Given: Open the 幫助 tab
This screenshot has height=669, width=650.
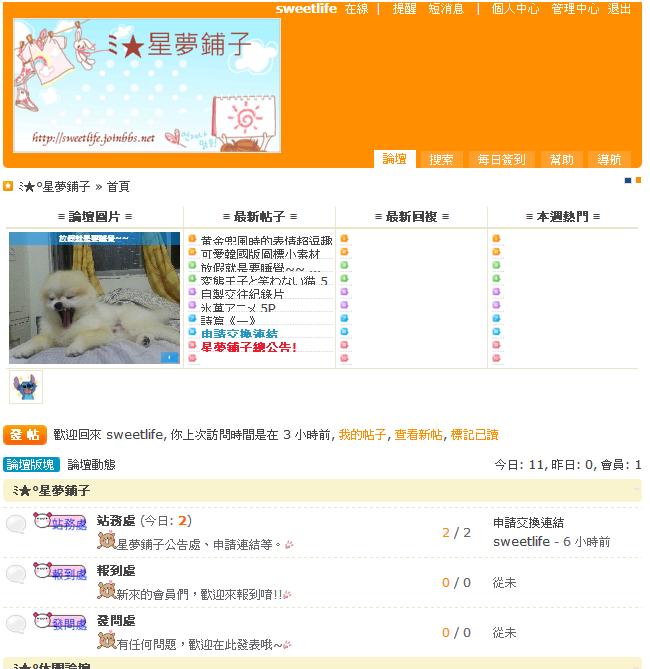Looking at the screenshot, I should point(562,159).
